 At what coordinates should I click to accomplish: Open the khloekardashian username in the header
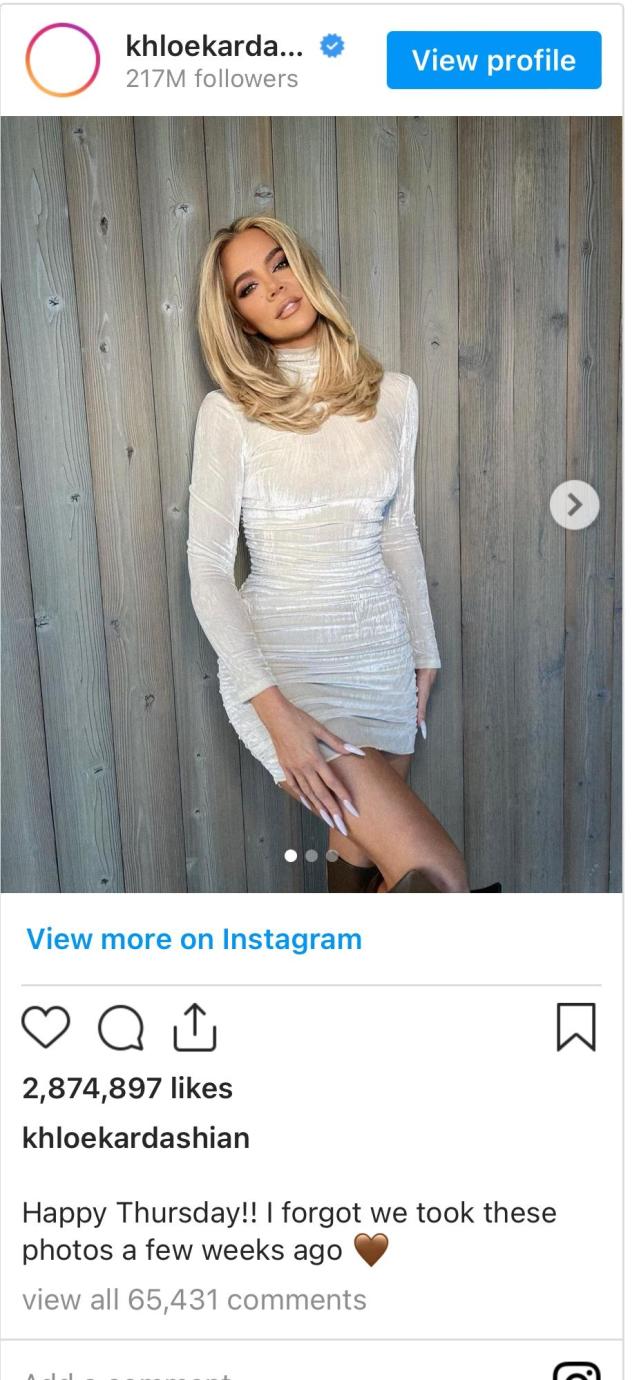coord(214,45)
